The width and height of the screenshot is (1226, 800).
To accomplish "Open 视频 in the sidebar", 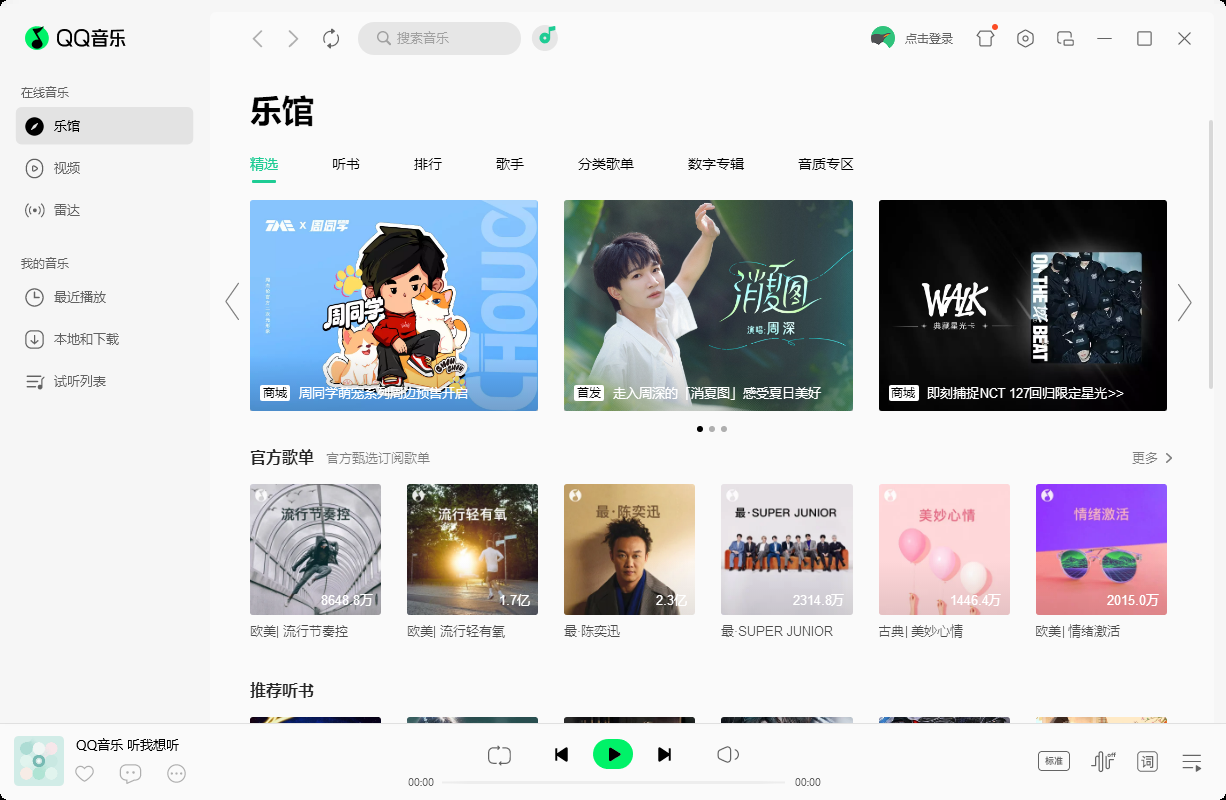I will [x=67, y=168].
